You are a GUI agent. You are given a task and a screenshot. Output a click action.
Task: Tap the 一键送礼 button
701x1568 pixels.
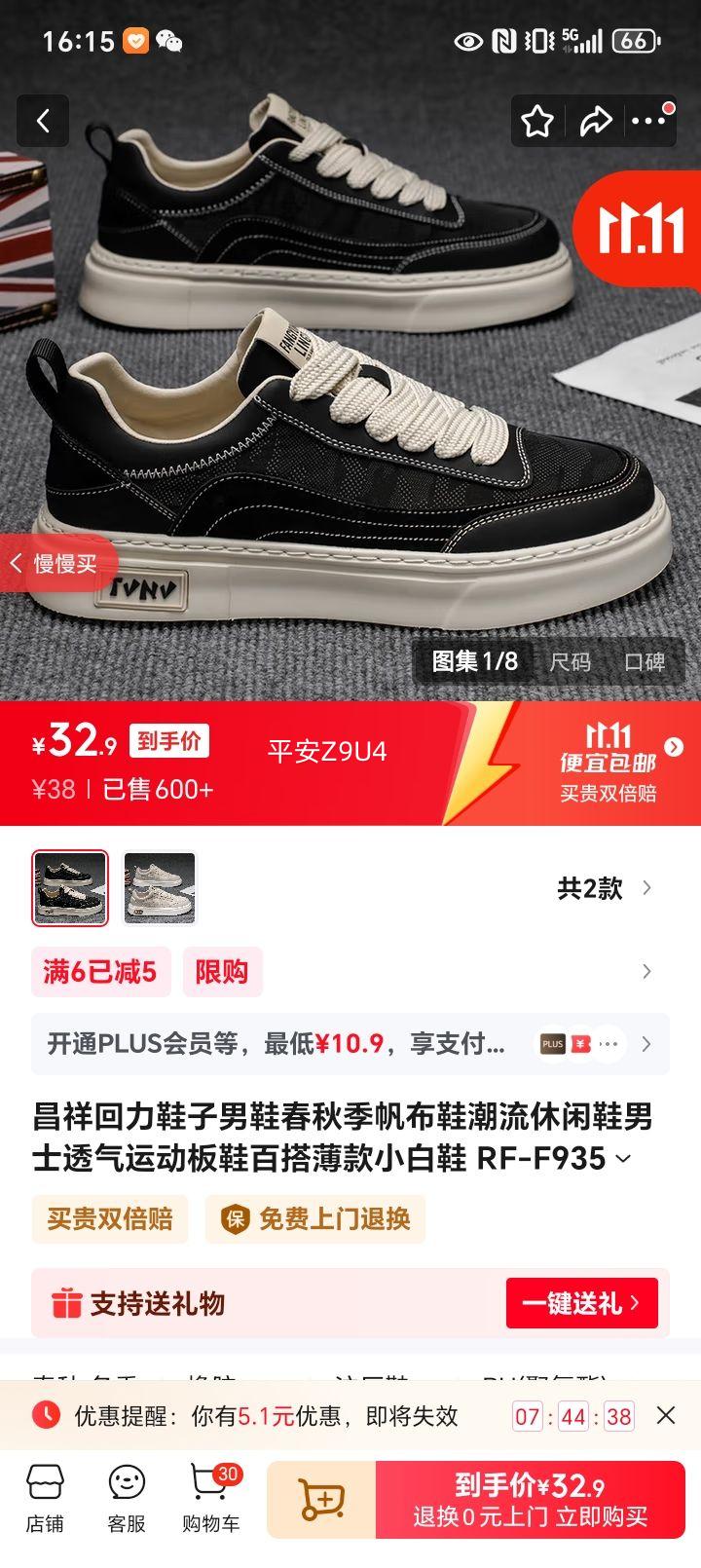(581, 1303)
